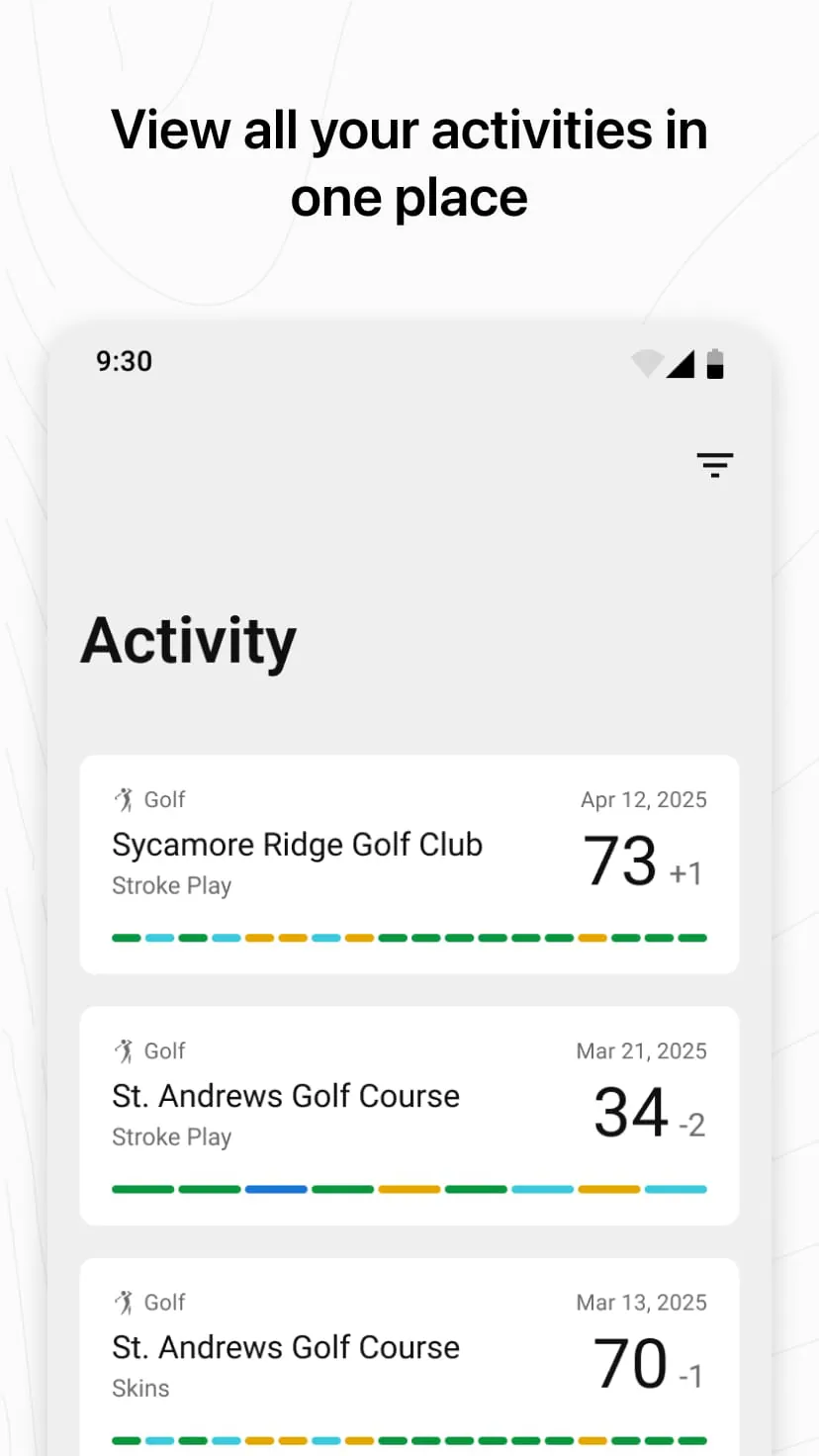
Task: Tap the golfer icon on the Skins activity card
Action: [x=123, y=1301]
